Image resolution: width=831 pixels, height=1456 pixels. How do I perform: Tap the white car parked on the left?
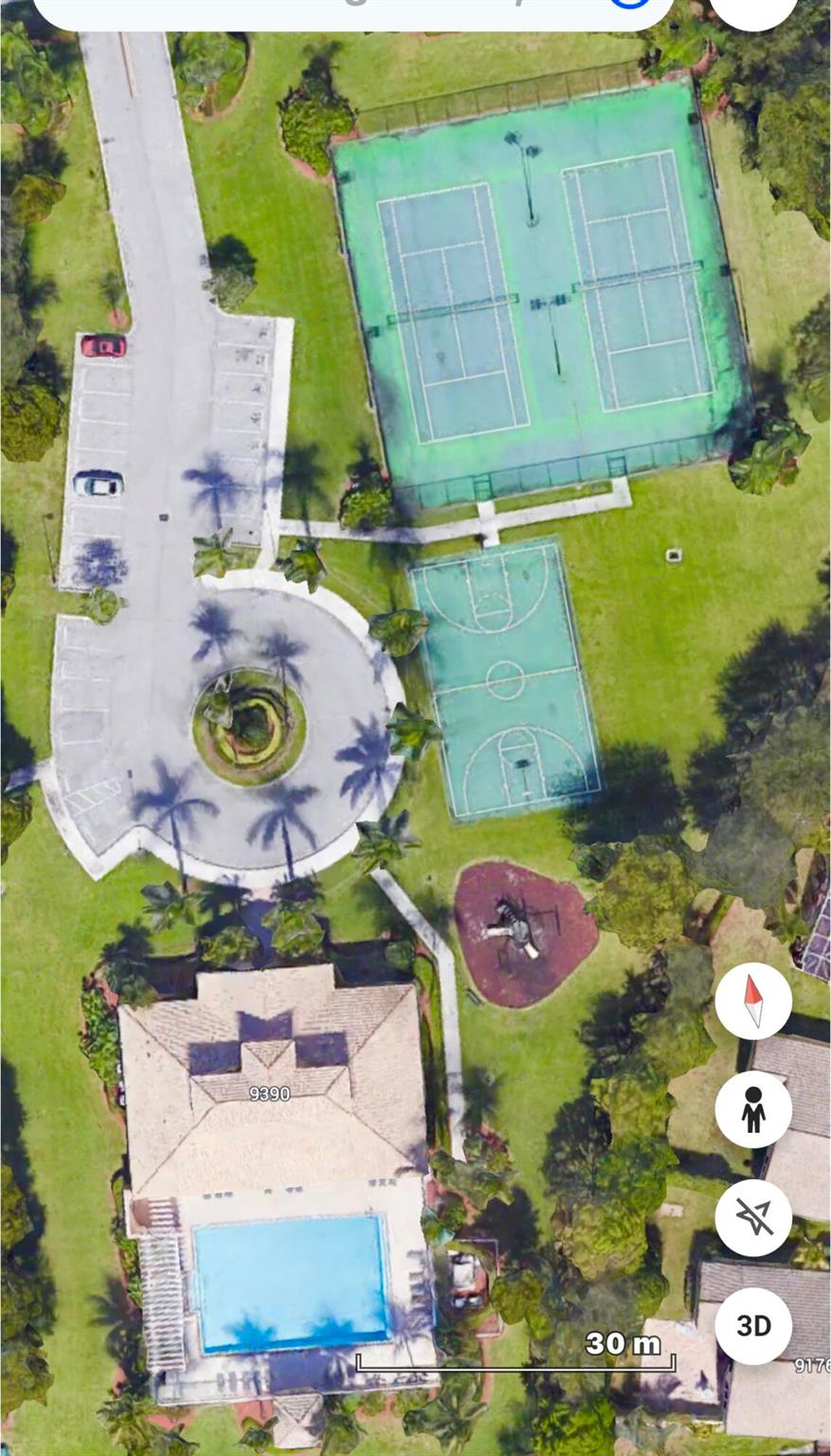pos(99,483)
